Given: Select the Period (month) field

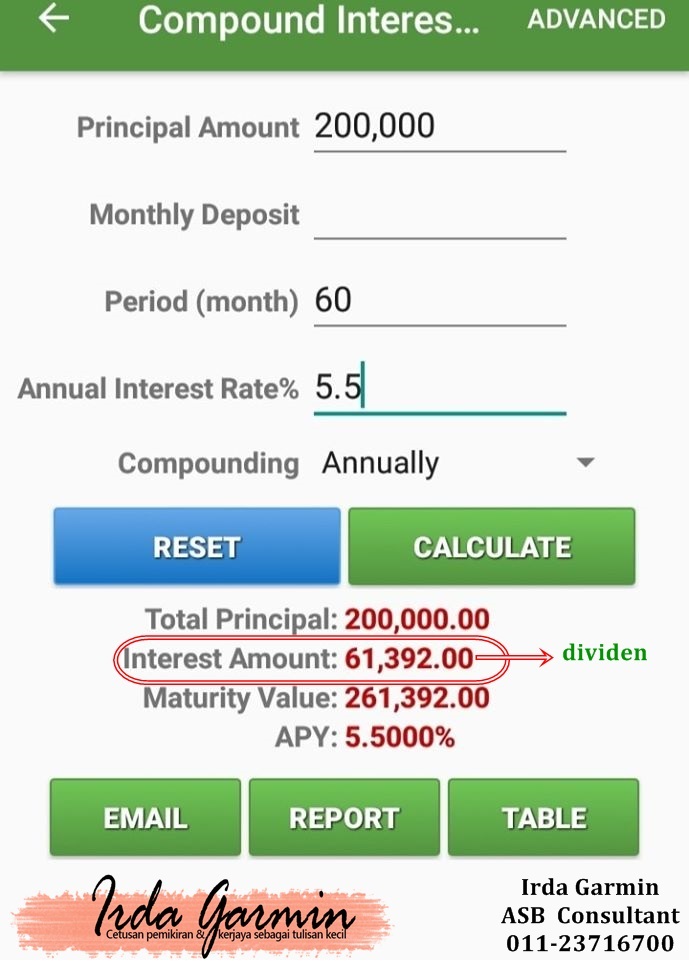Looking at the screenshot, I should (439, 301).
